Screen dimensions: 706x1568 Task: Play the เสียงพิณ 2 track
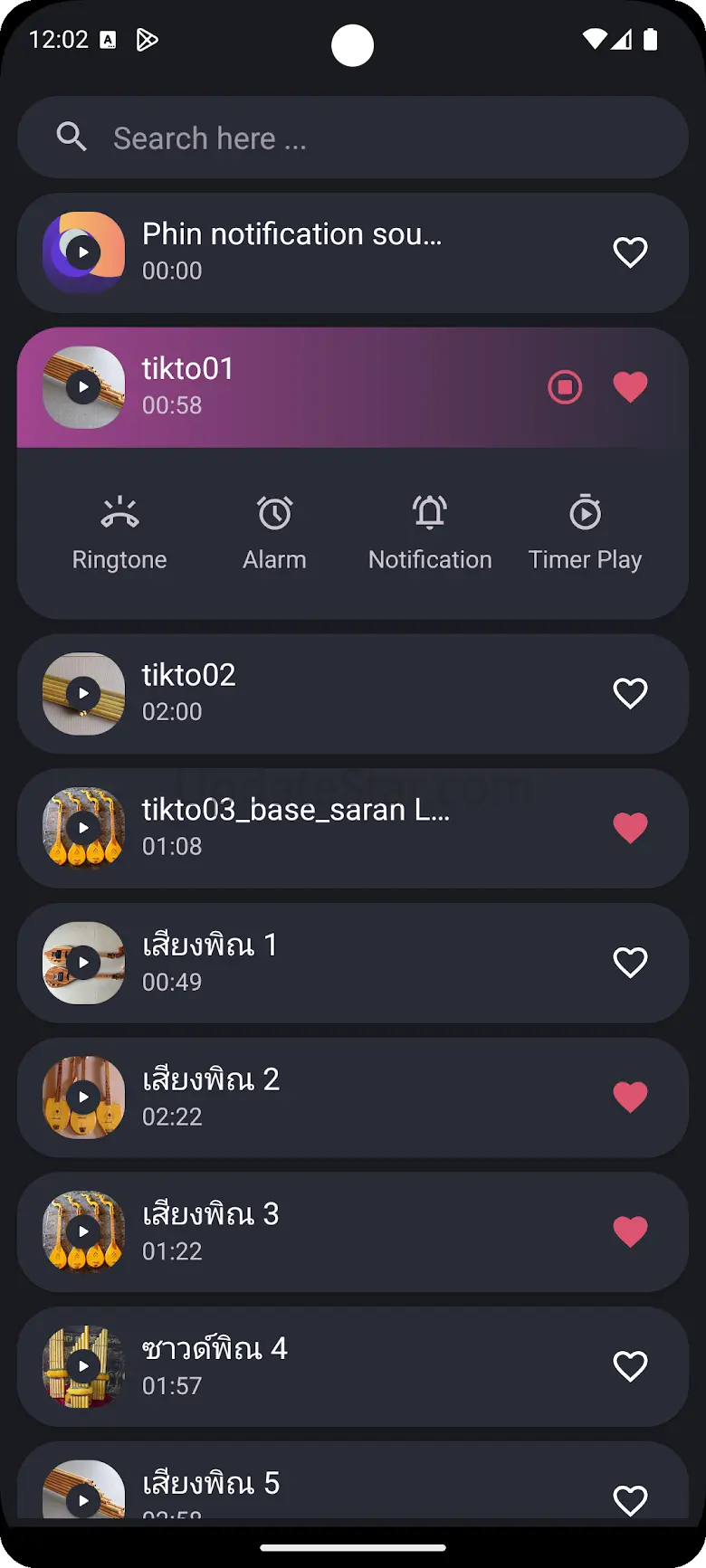pyautogui.click(x=83, y=1098)
